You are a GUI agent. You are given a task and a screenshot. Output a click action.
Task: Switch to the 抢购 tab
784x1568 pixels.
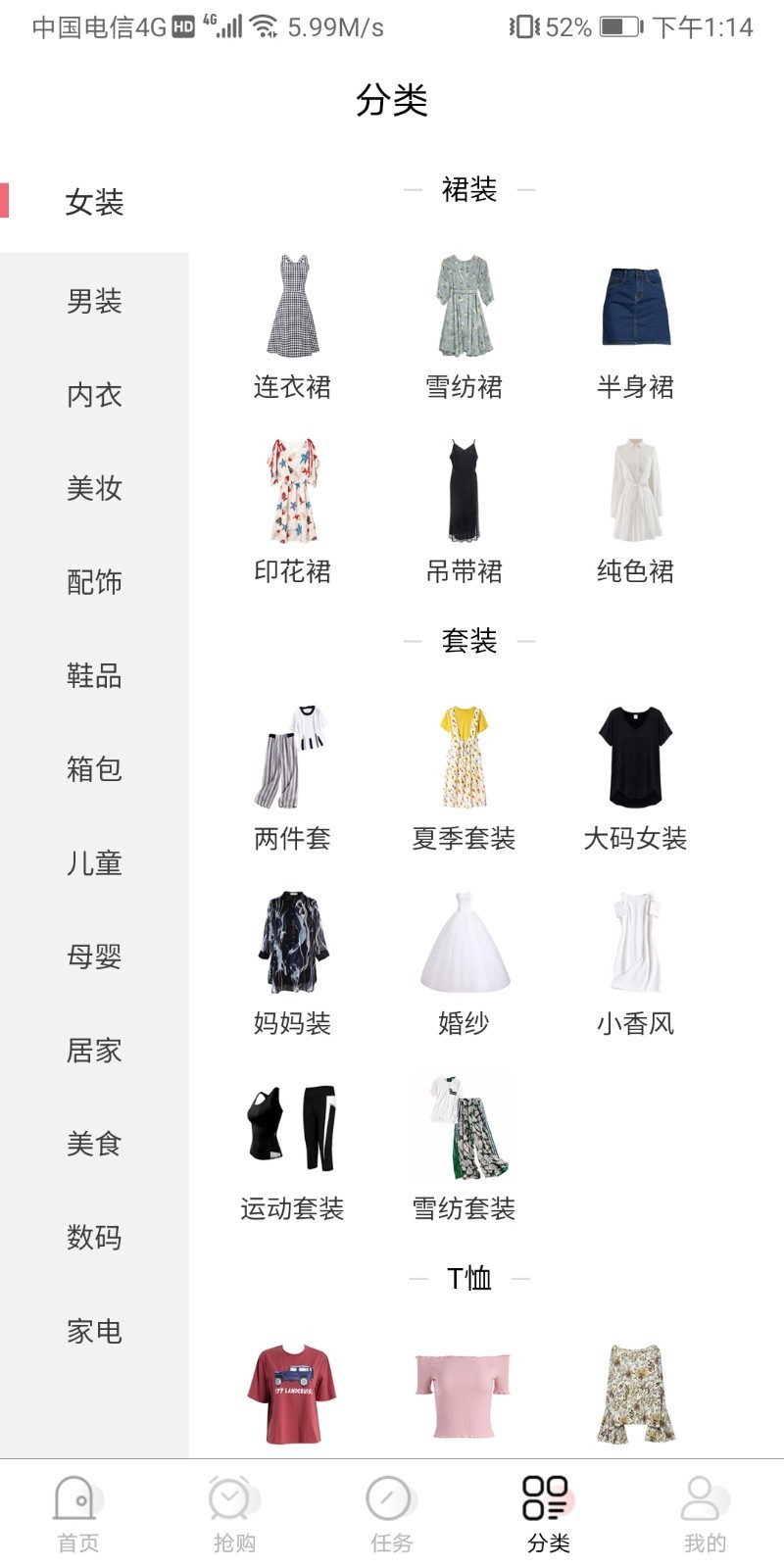234,1515
